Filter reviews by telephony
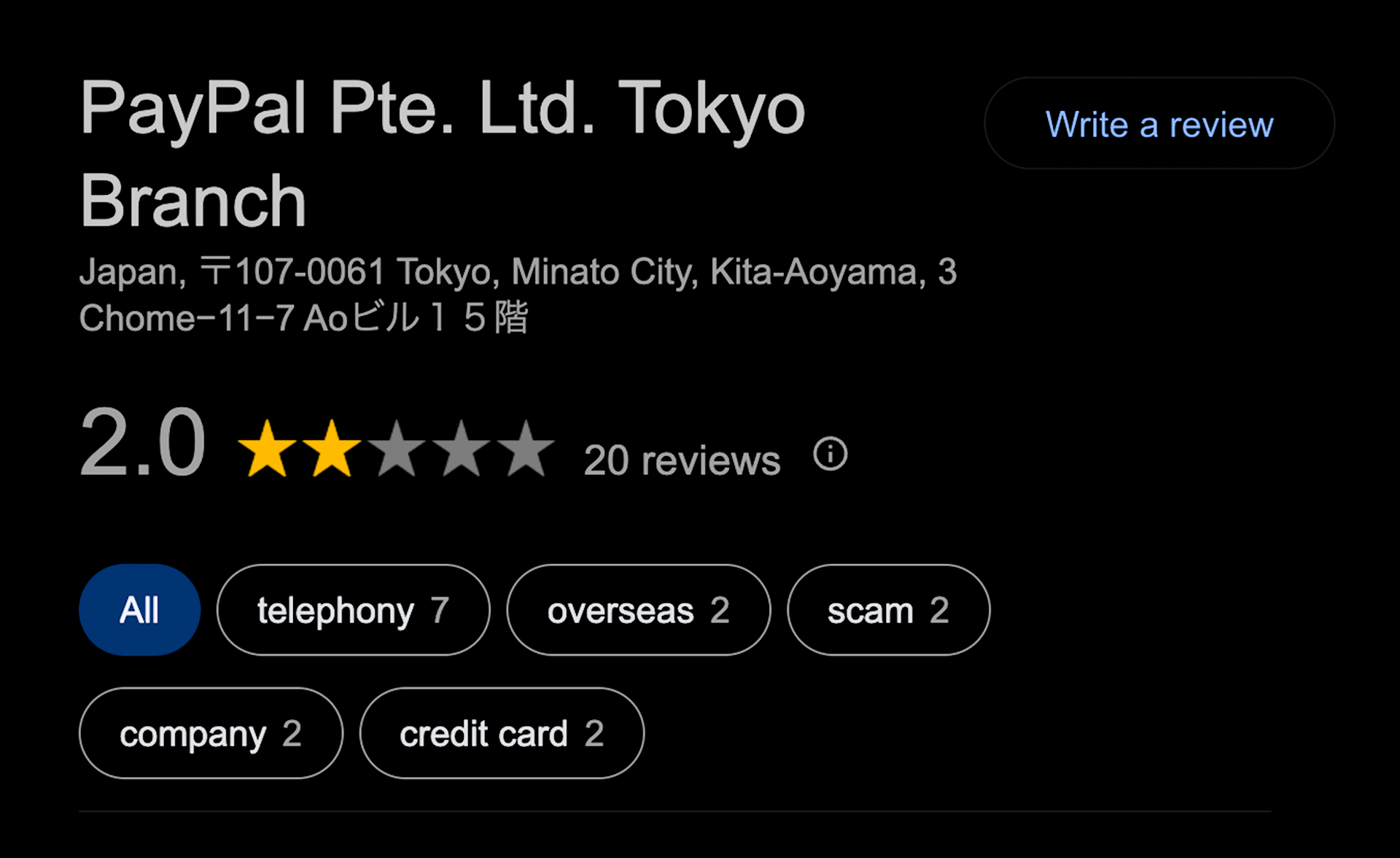Viewport: 1400px width, 858px height. (353, 610)
